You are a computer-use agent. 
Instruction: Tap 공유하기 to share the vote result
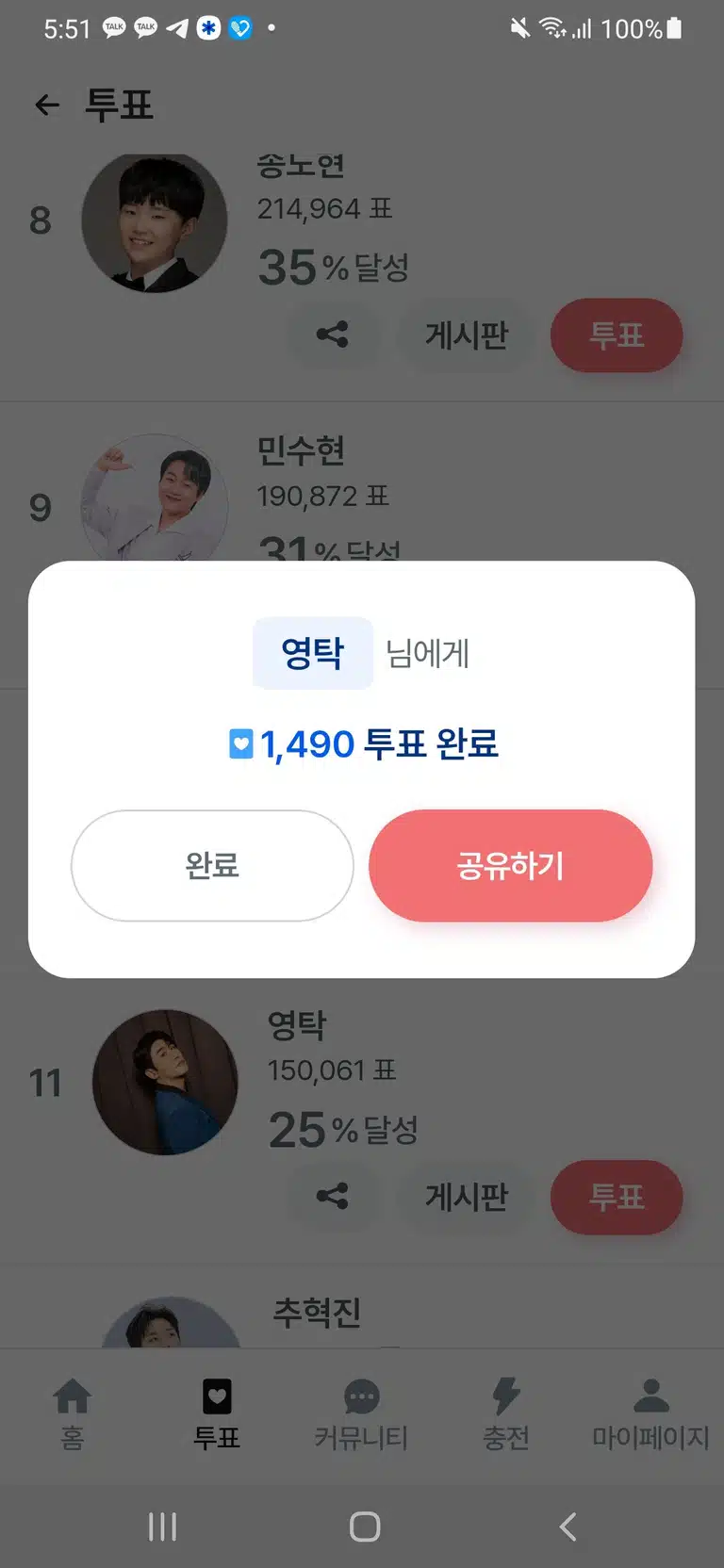pyautogui.click(x=510, y=865)
